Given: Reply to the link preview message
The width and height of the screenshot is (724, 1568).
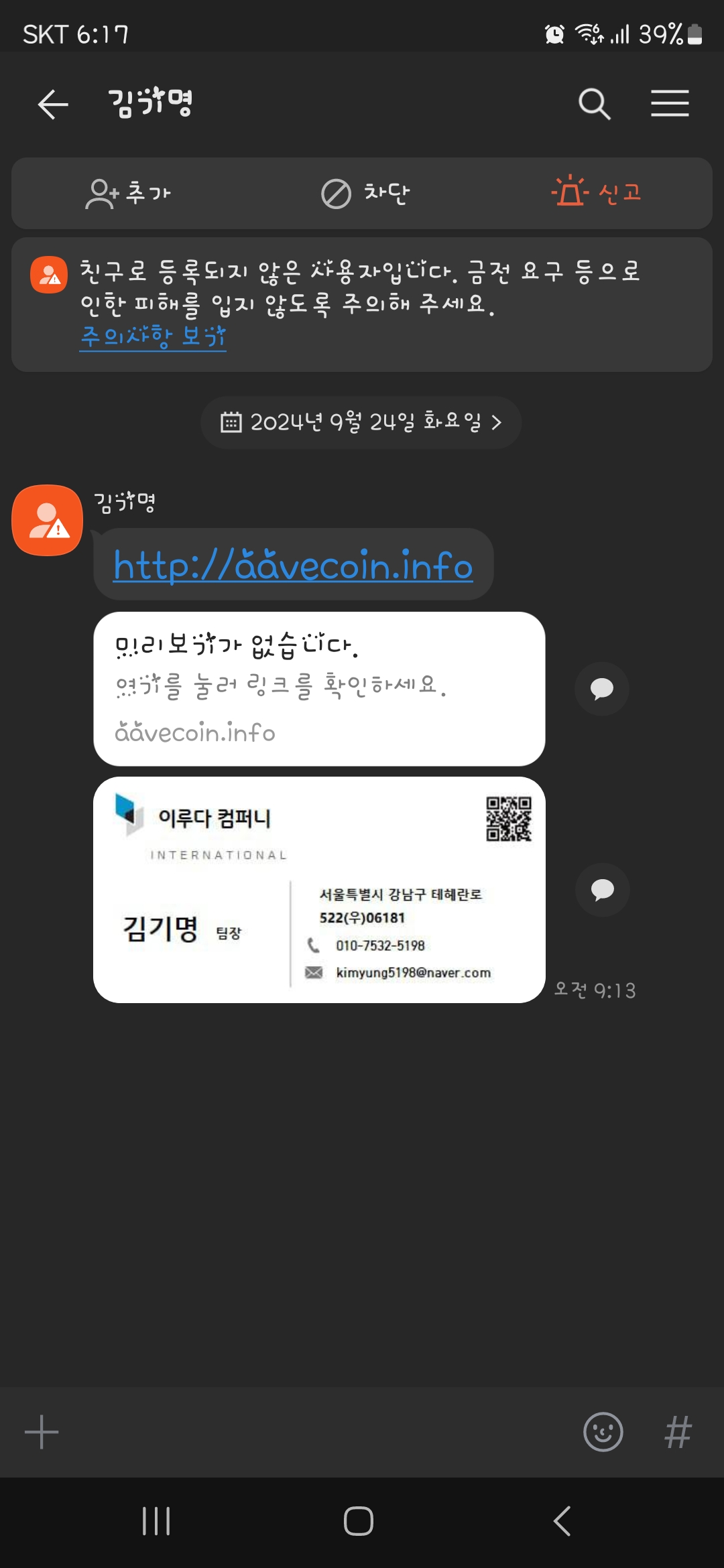Looking at the screenshot, I should point(602,689).
